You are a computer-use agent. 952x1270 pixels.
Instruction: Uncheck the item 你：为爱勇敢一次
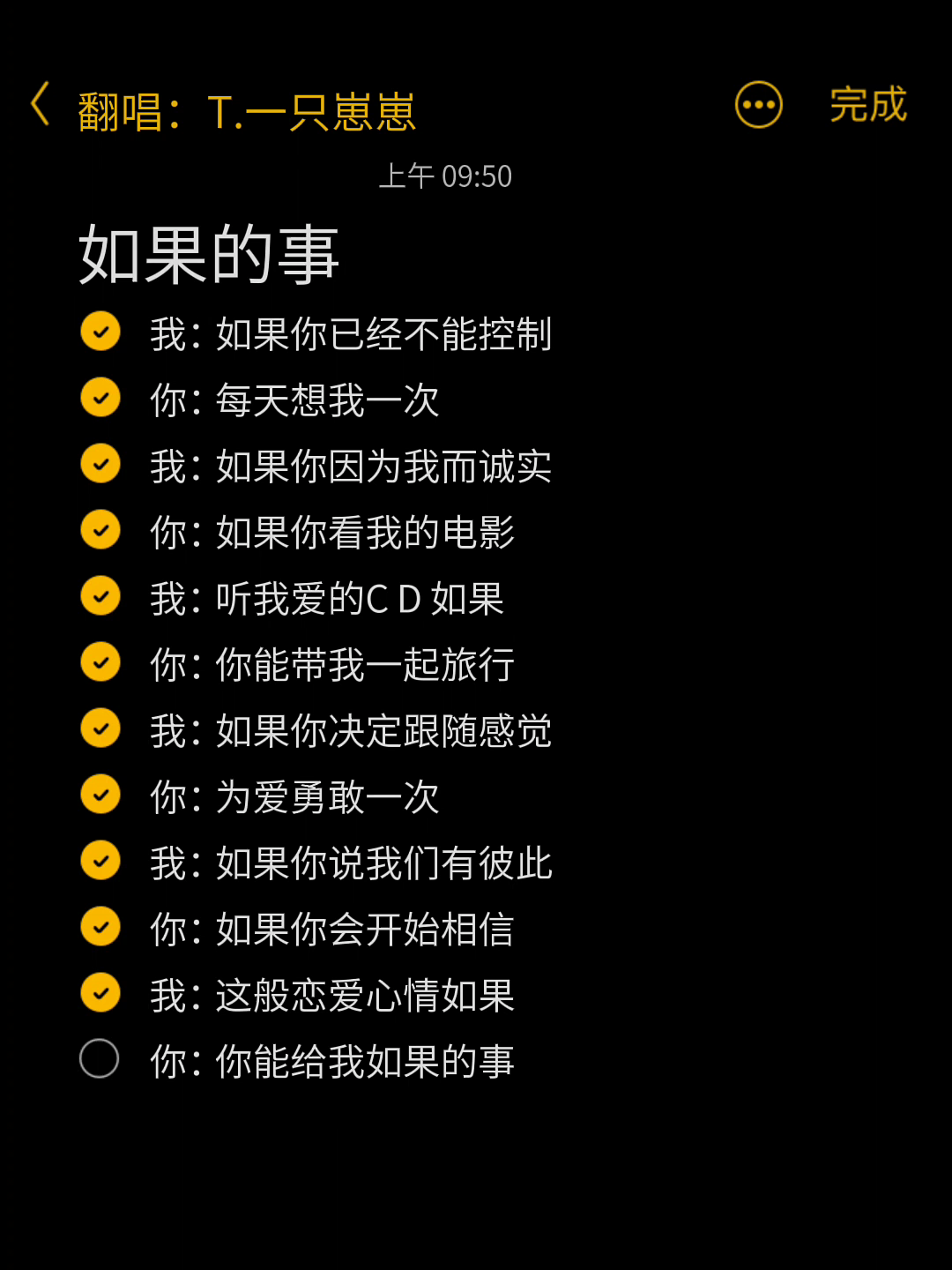click(100, 795)
